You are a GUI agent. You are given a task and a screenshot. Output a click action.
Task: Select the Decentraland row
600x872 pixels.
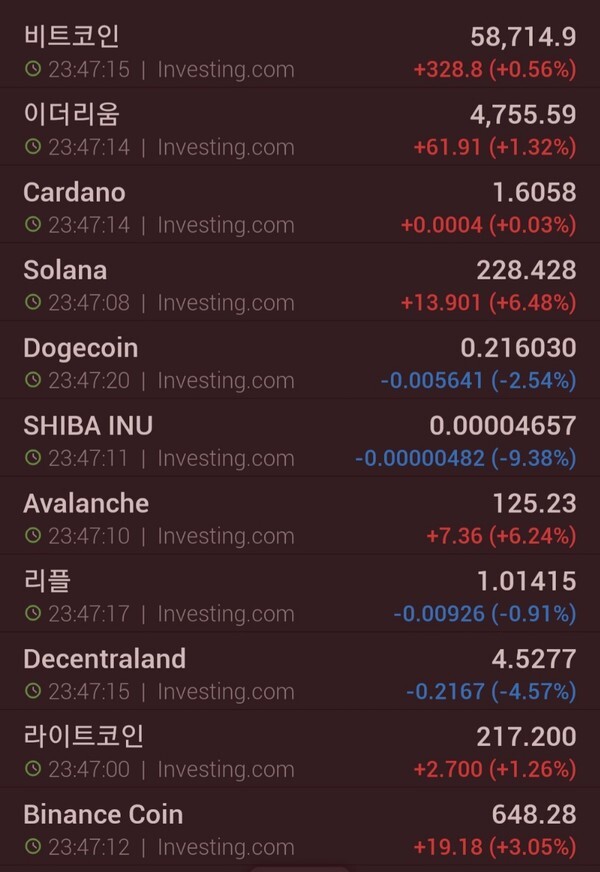(300, 674)
